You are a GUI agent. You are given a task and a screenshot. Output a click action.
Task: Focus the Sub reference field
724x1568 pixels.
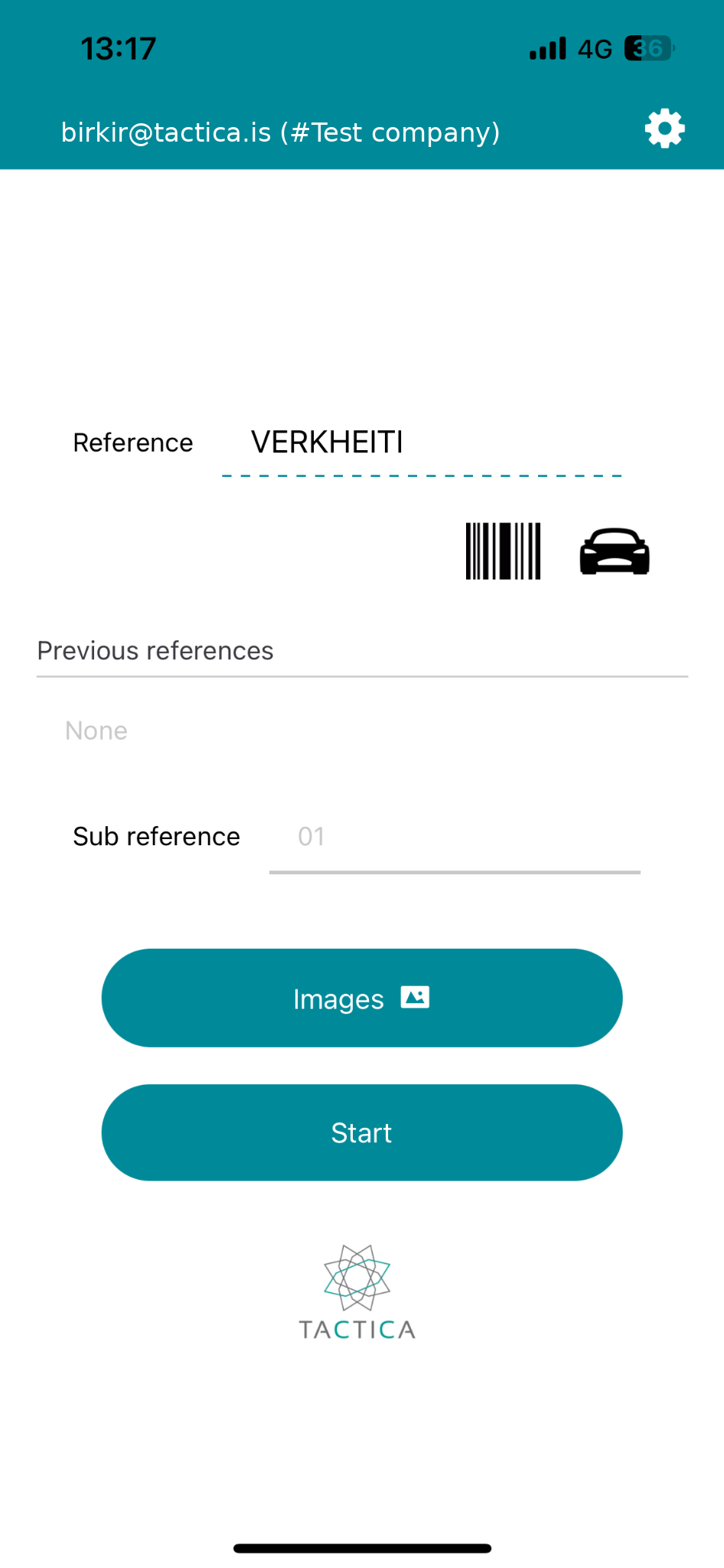(x=455, y=837)
